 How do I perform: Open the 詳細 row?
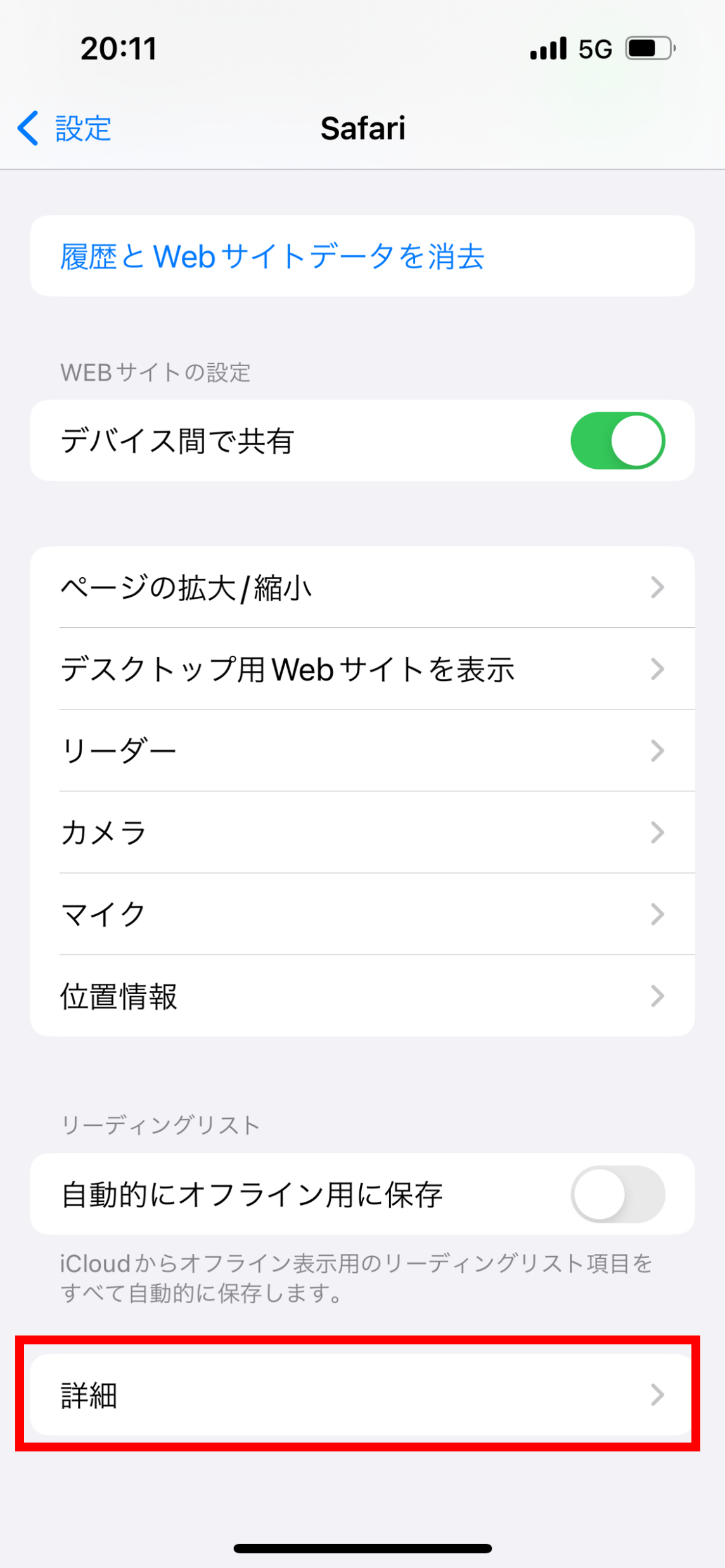362,1394
